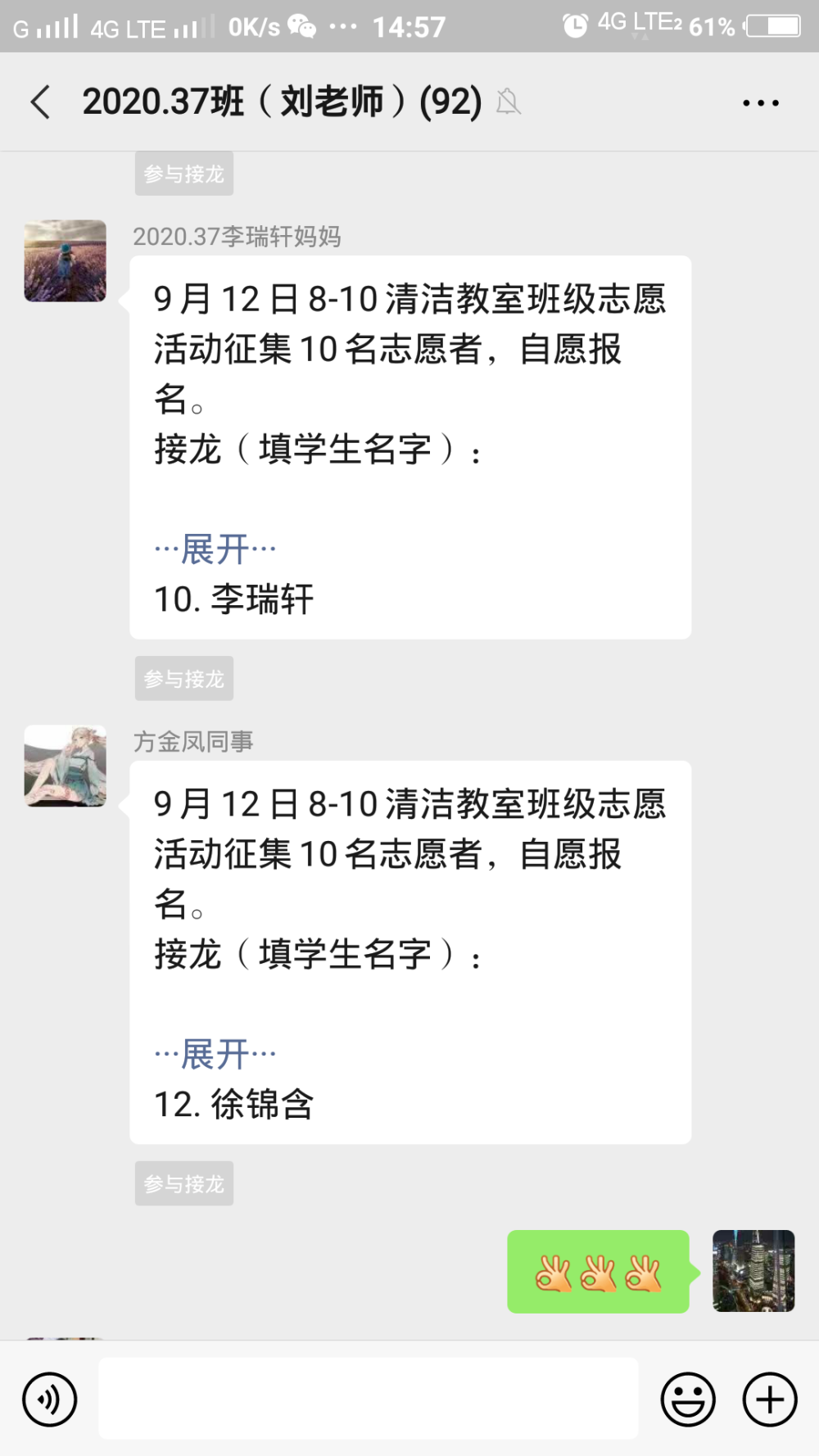Open 方金凤同事's avatar profile
The width and height of the screenshot is (819, 1456).
pos(66,766)
